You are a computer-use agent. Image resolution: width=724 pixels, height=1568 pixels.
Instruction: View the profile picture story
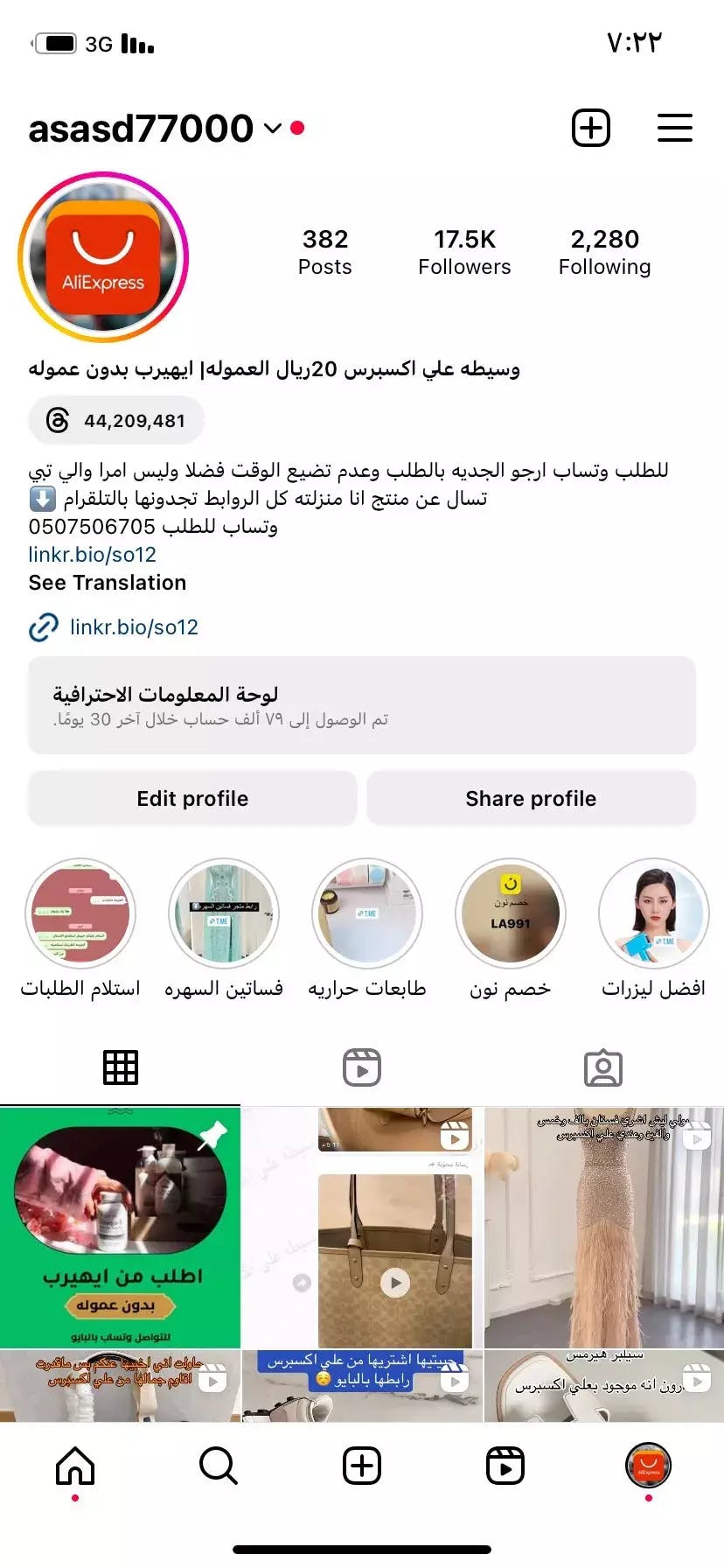(103, 257)
